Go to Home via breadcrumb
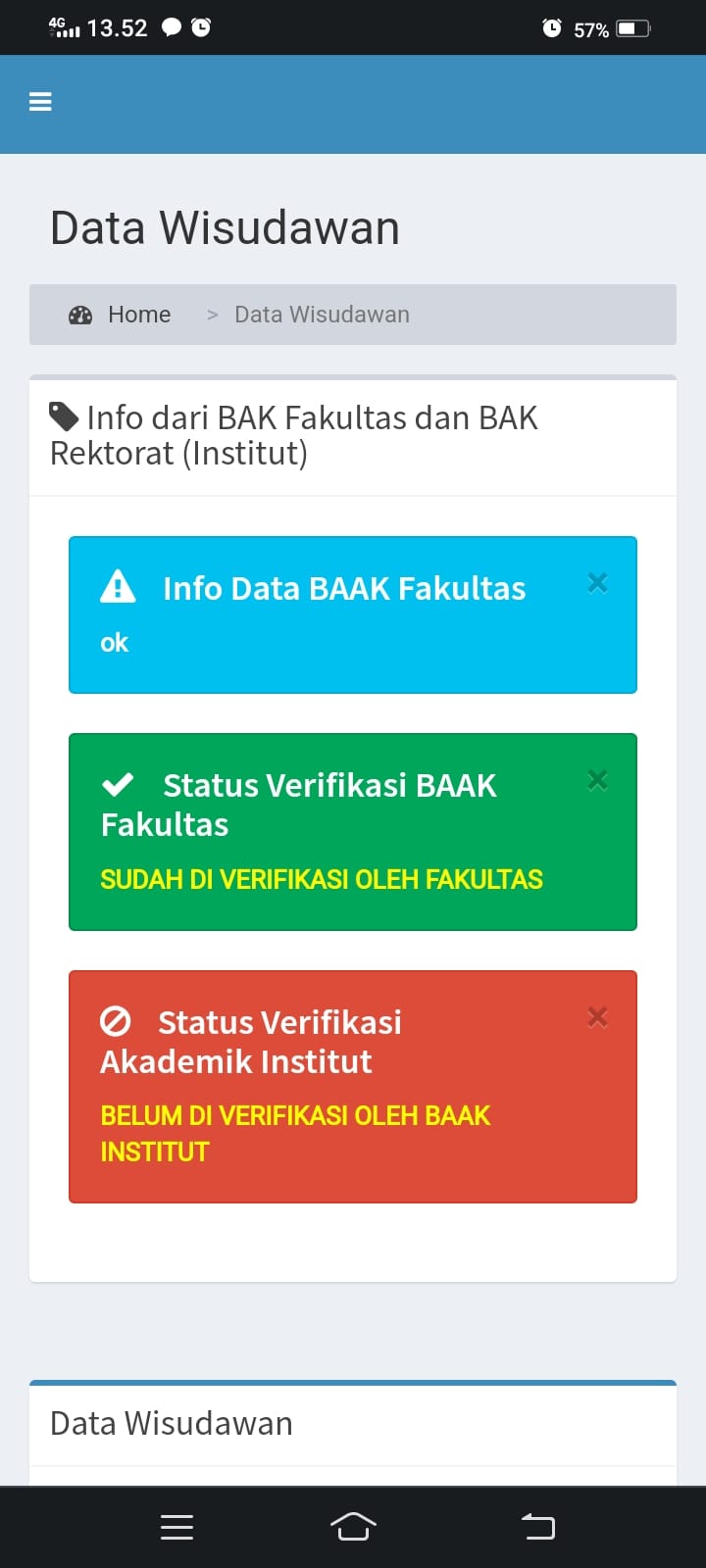Viewport: 706px width, 1568px height. [x=138, y=315]
